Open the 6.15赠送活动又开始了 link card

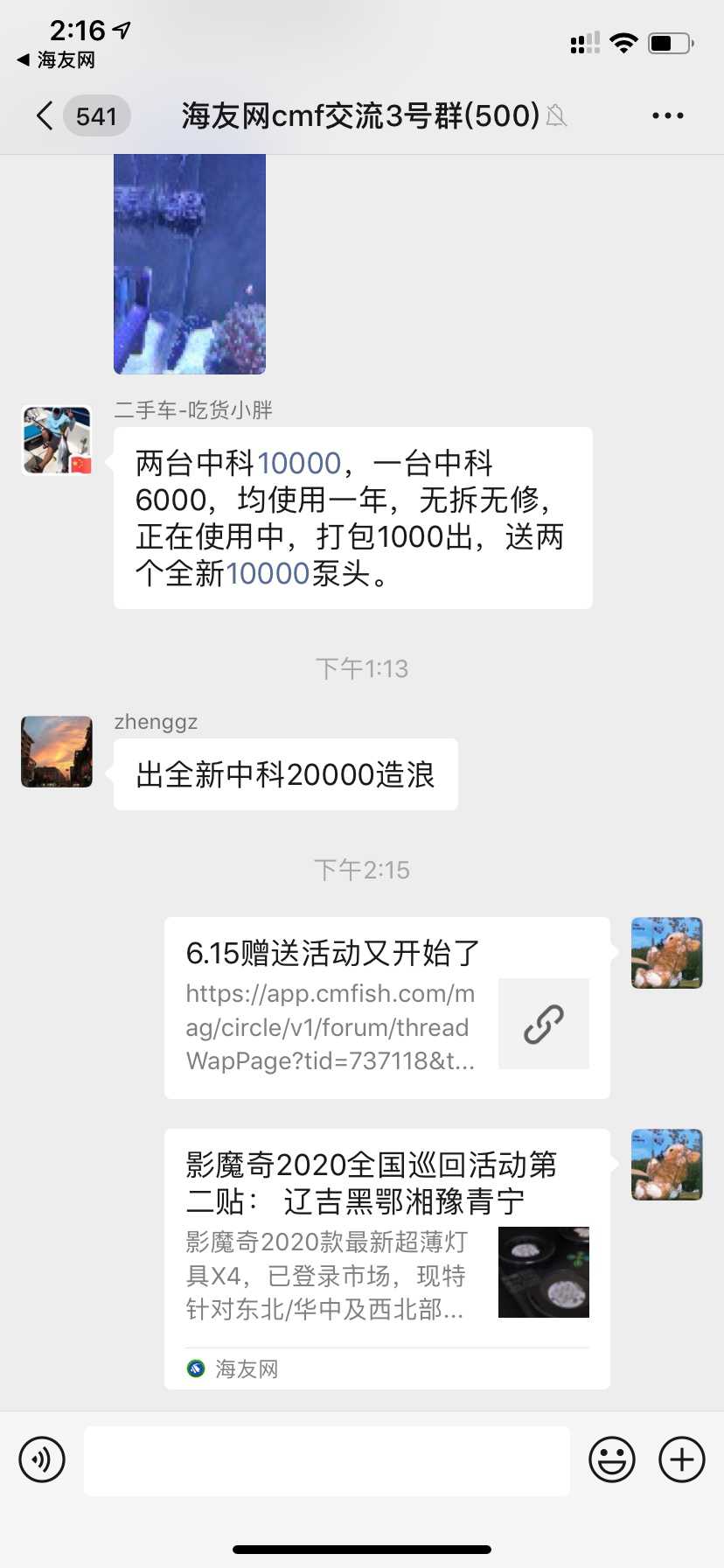coord(386,1007)
